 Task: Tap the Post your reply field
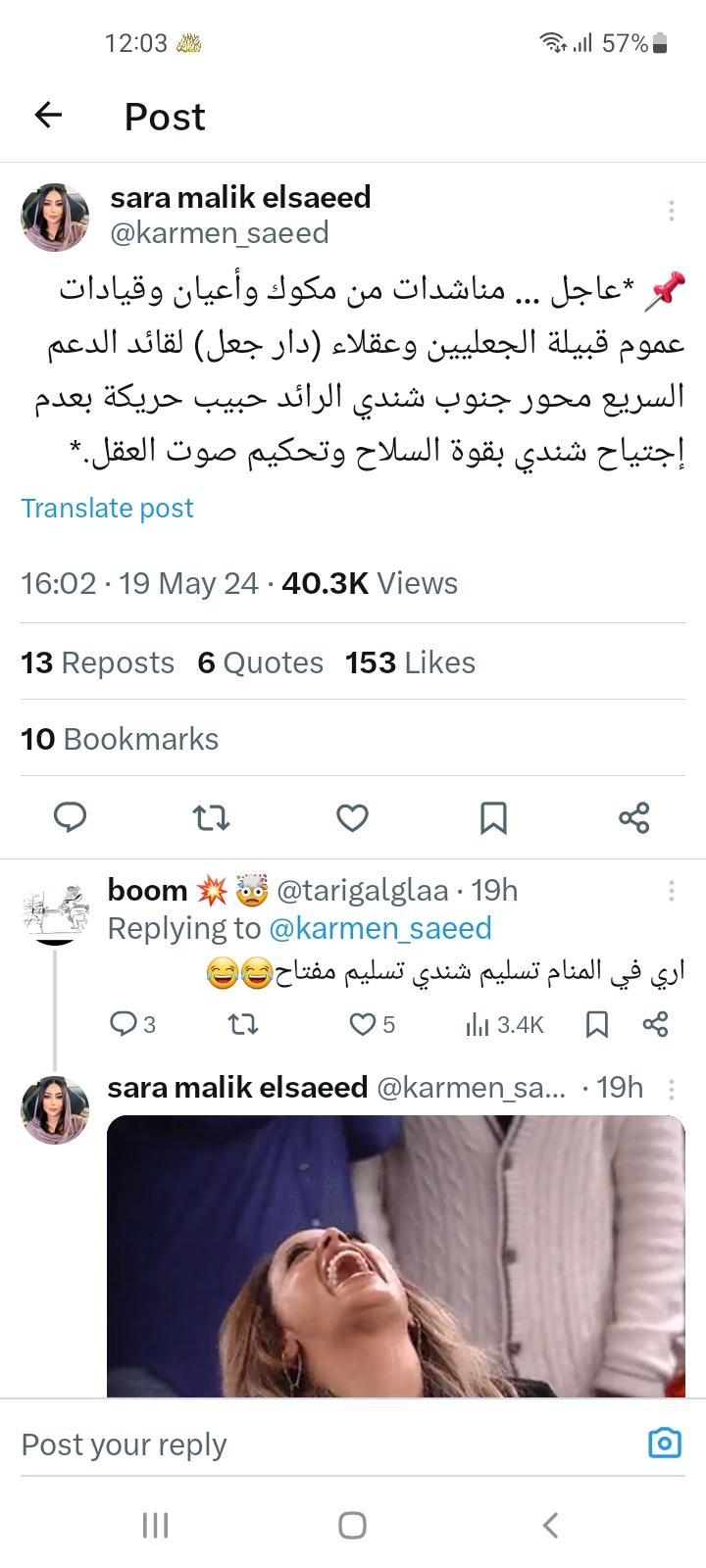[324, 1444]
